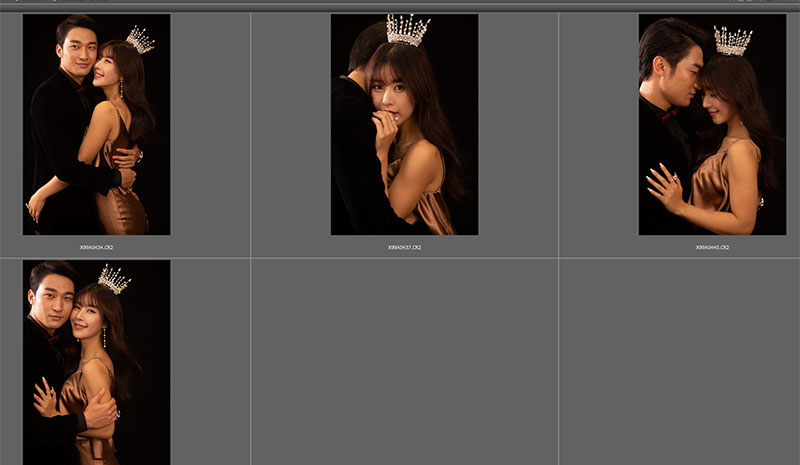View photo X99A0440.CR2

712,125
